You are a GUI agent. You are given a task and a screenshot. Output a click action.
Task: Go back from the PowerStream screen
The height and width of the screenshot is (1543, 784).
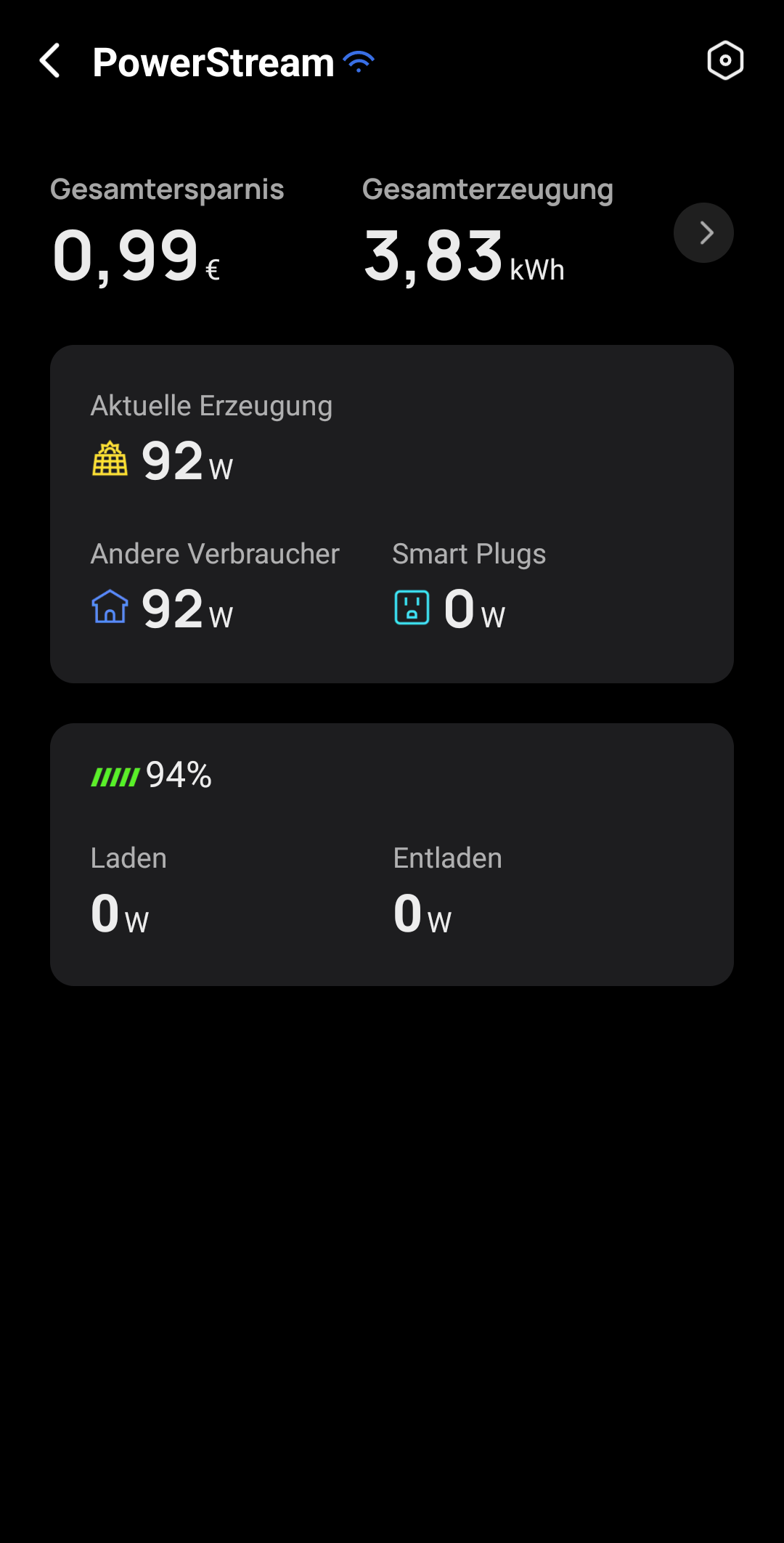49,61
